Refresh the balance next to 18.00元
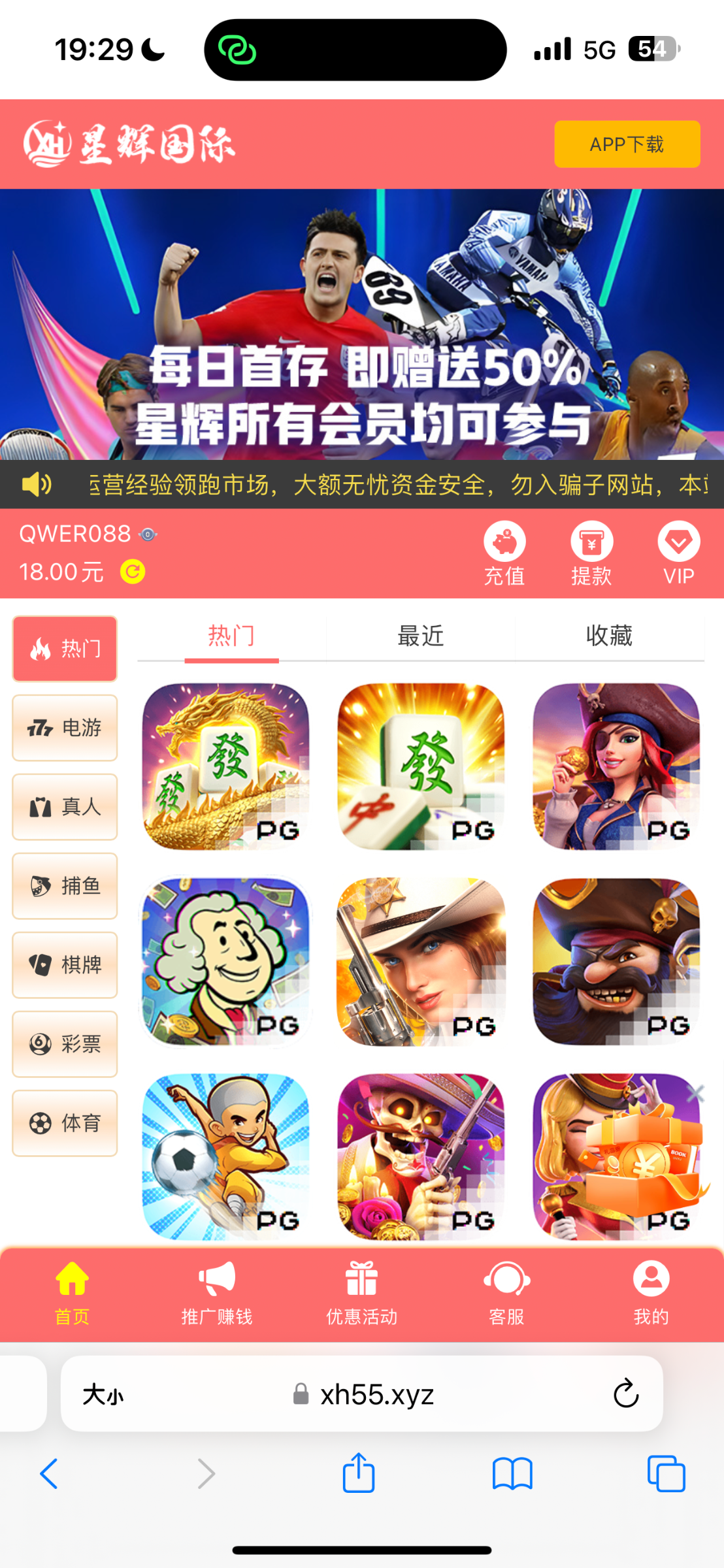The height and width of the screenshot is (1568, 724). [x=133, y=572]
